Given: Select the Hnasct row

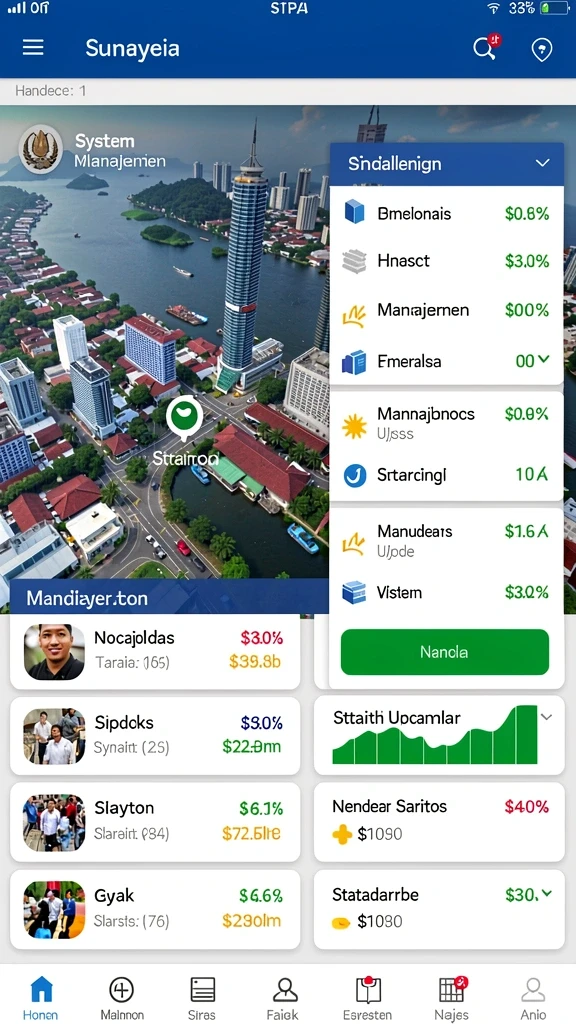Looking at the screenshot, I should pos(447,261).
